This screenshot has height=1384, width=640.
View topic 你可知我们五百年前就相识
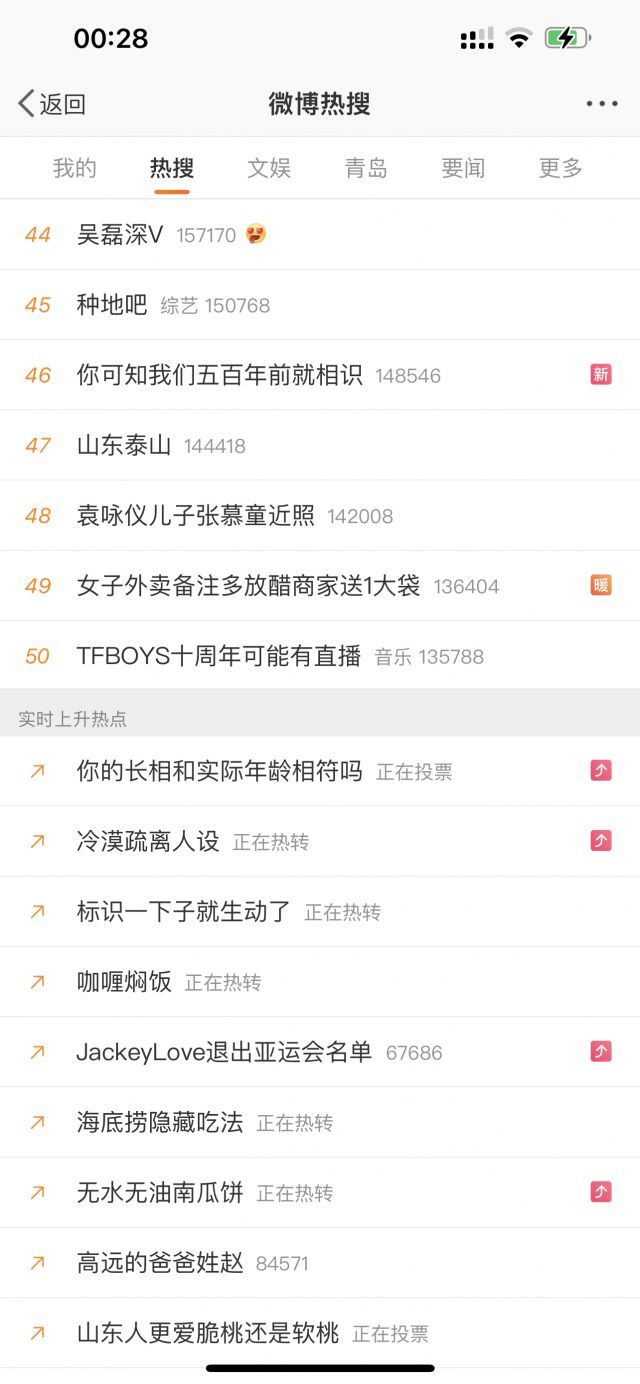[219, 375]
